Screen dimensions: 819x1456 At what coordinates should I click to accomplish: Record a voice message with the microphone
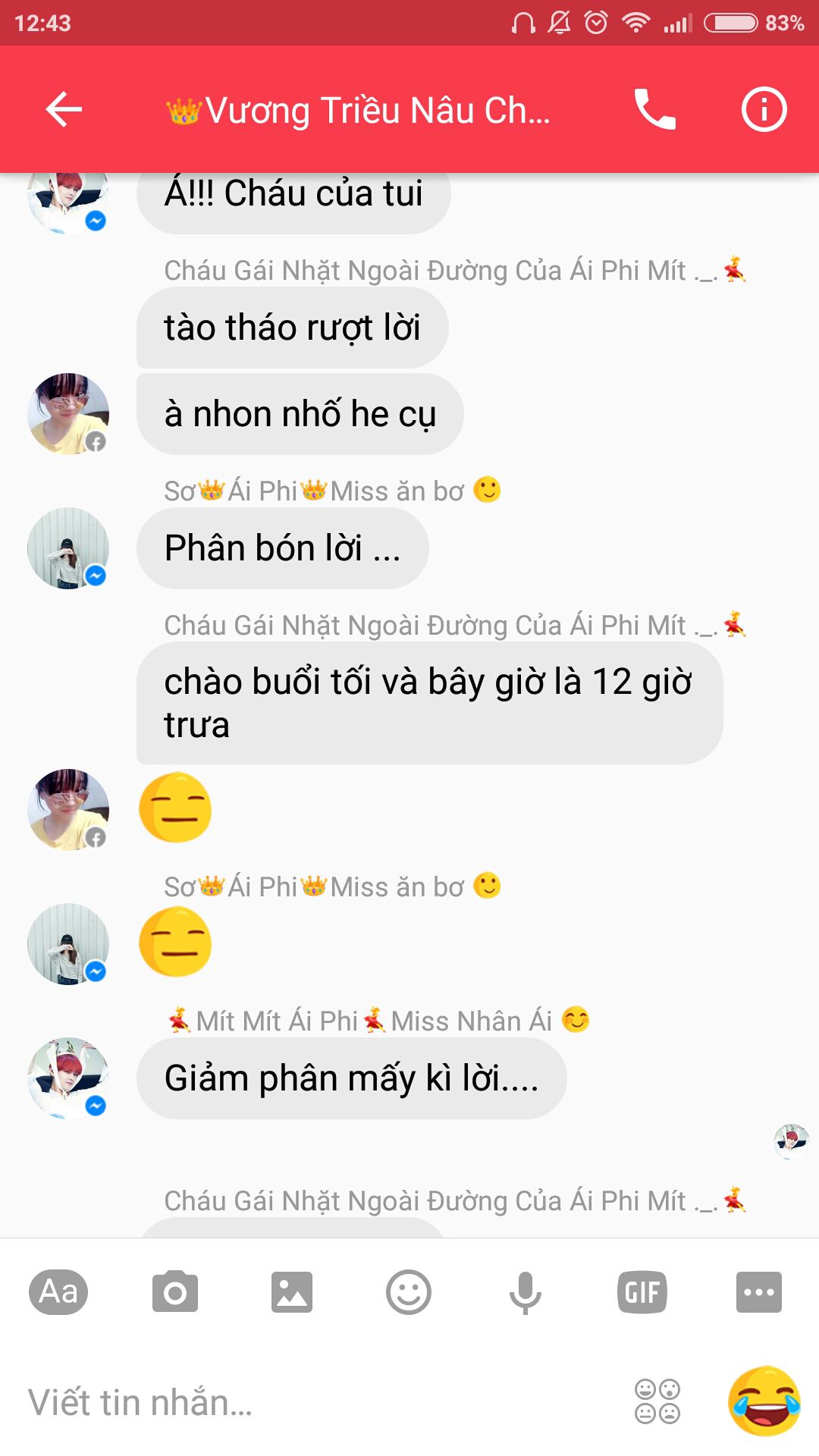click(x=525, y=1291)
